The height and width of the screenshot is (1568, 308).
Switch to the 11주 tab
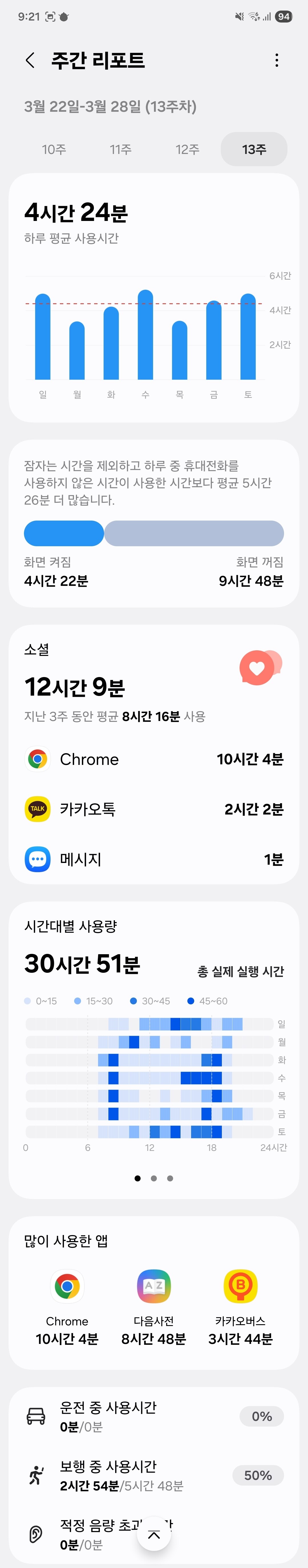click(121, 149)
